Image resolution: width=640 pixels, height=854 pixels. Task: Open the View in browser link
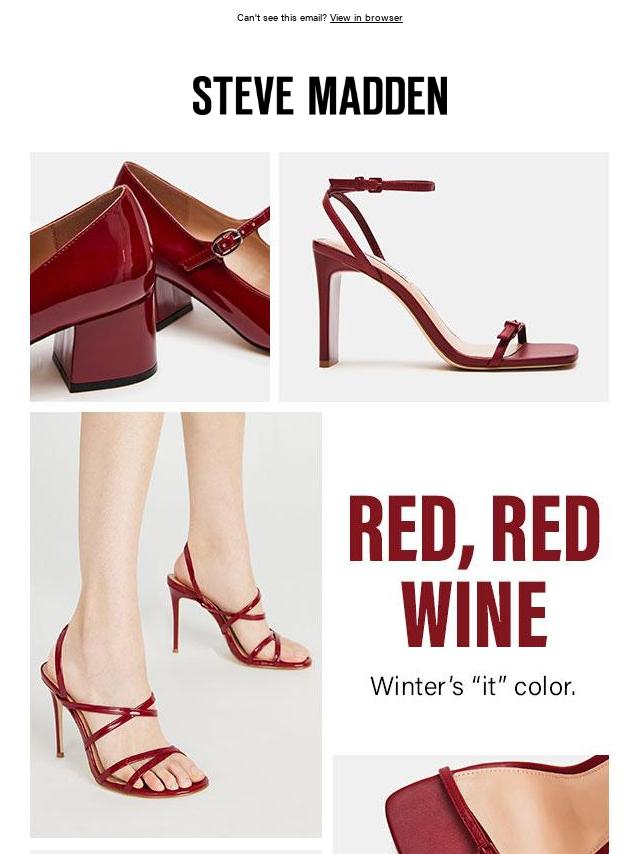point(366,18)
